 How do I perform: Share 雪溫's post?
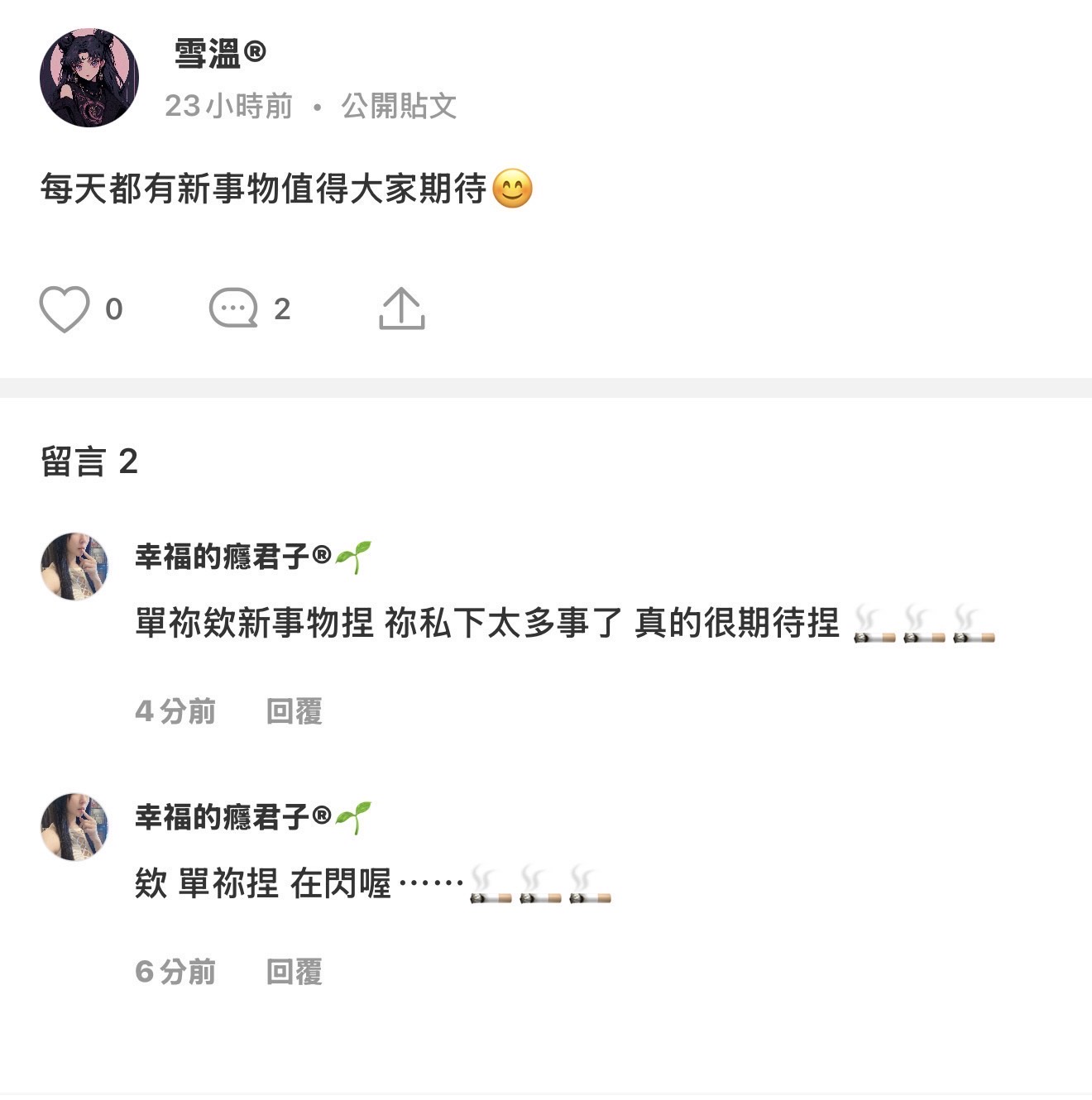[401, 308]
